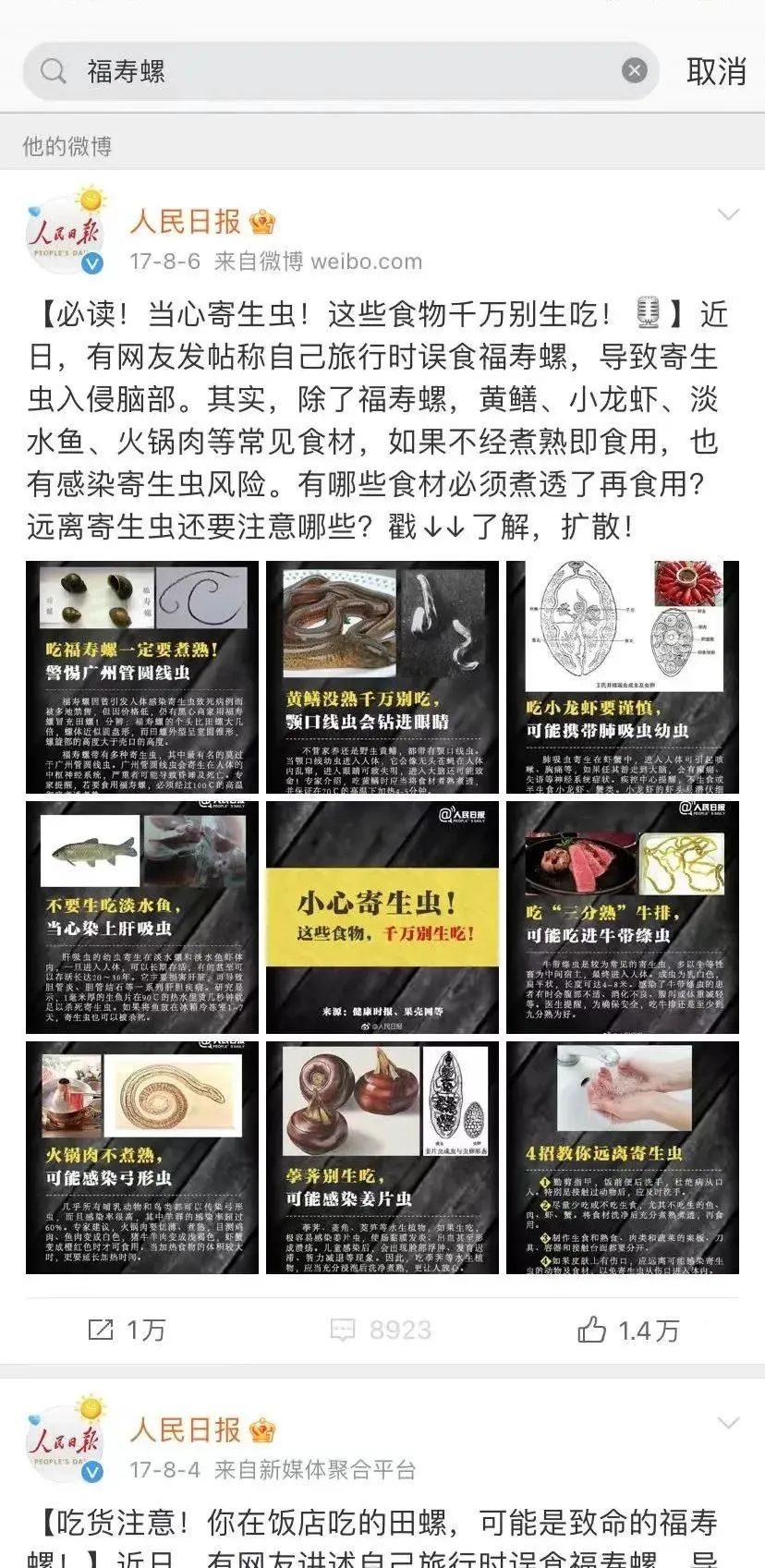Open the 吃小龙虾要谨慎 image tile
This screenshot has width=765, height=1568.
pyautogui.click(x=623, y=677)
